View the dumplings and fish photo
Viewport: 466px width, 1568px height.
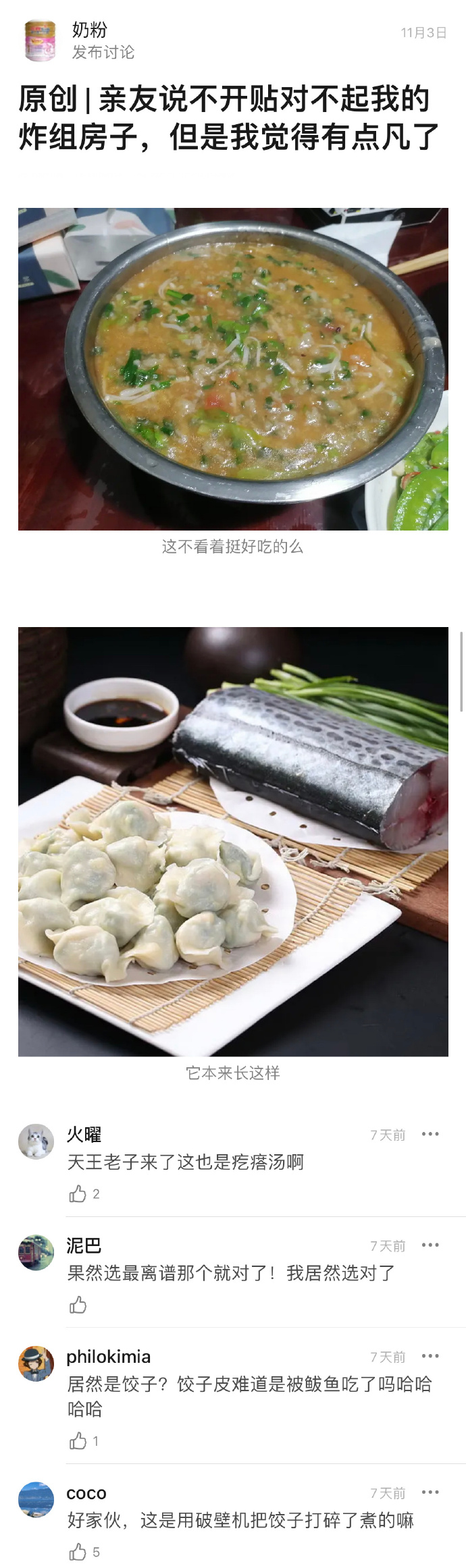(x=233, y=841)
